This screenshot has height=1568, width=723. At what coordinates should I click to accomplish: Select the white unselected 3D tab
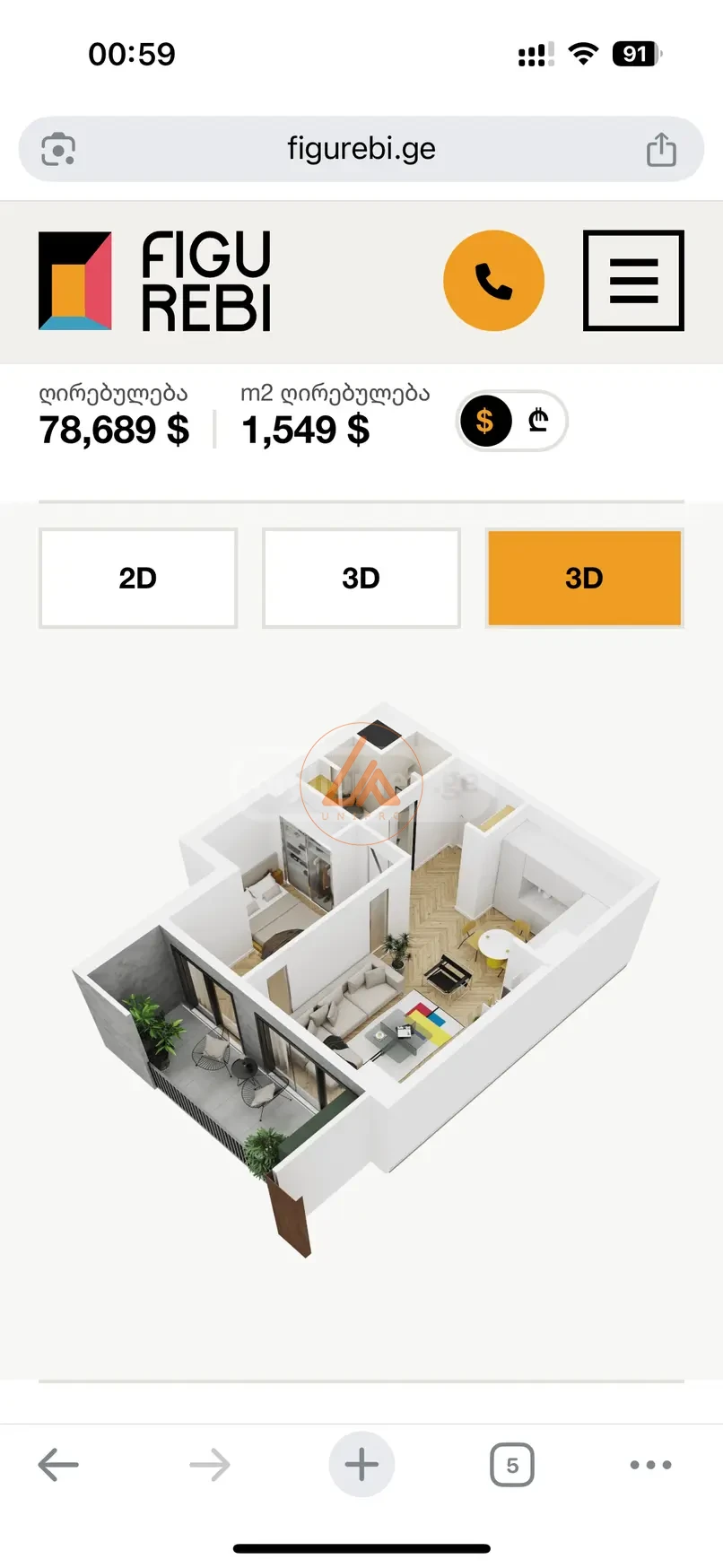[361, 578]
